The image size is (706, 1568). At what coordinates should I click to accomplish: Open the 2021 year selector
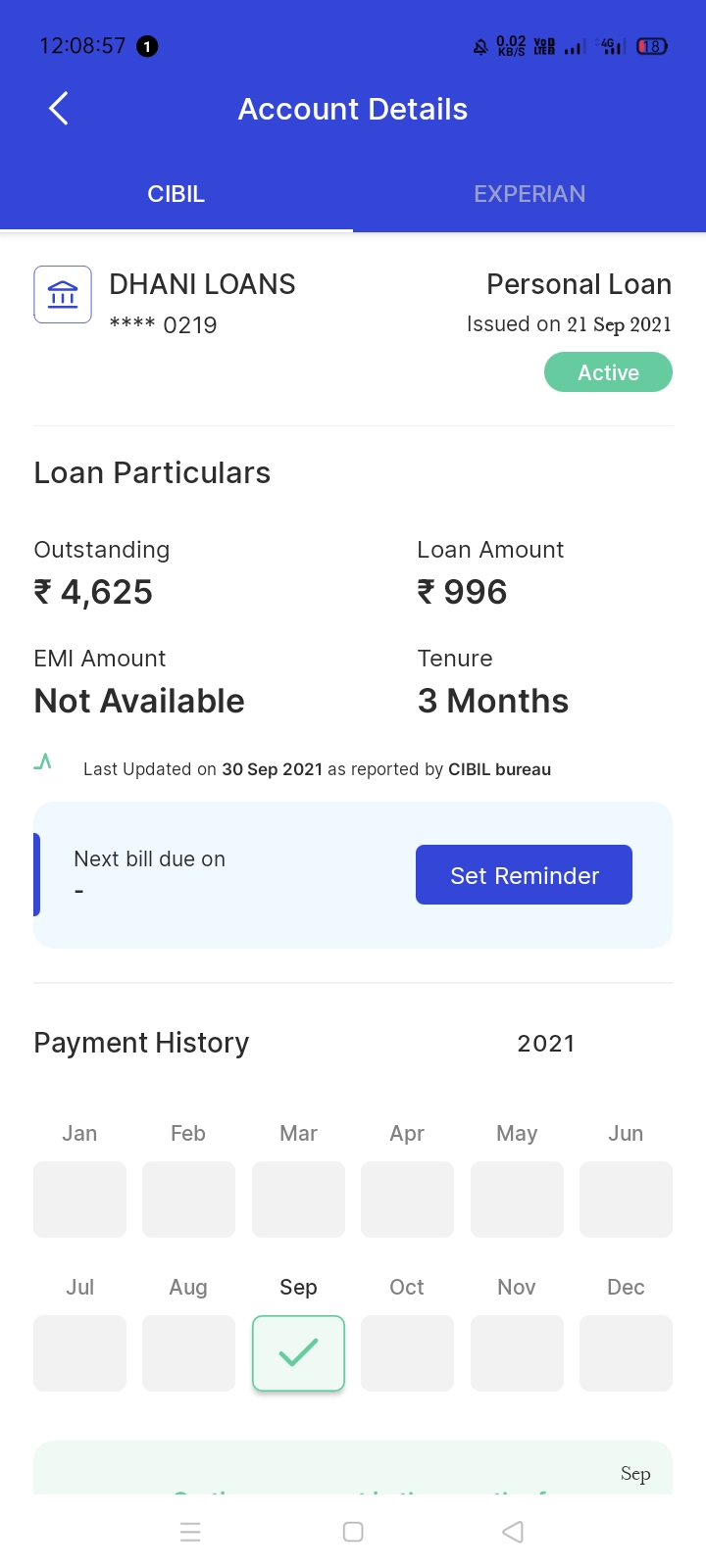pos(546,1044)
